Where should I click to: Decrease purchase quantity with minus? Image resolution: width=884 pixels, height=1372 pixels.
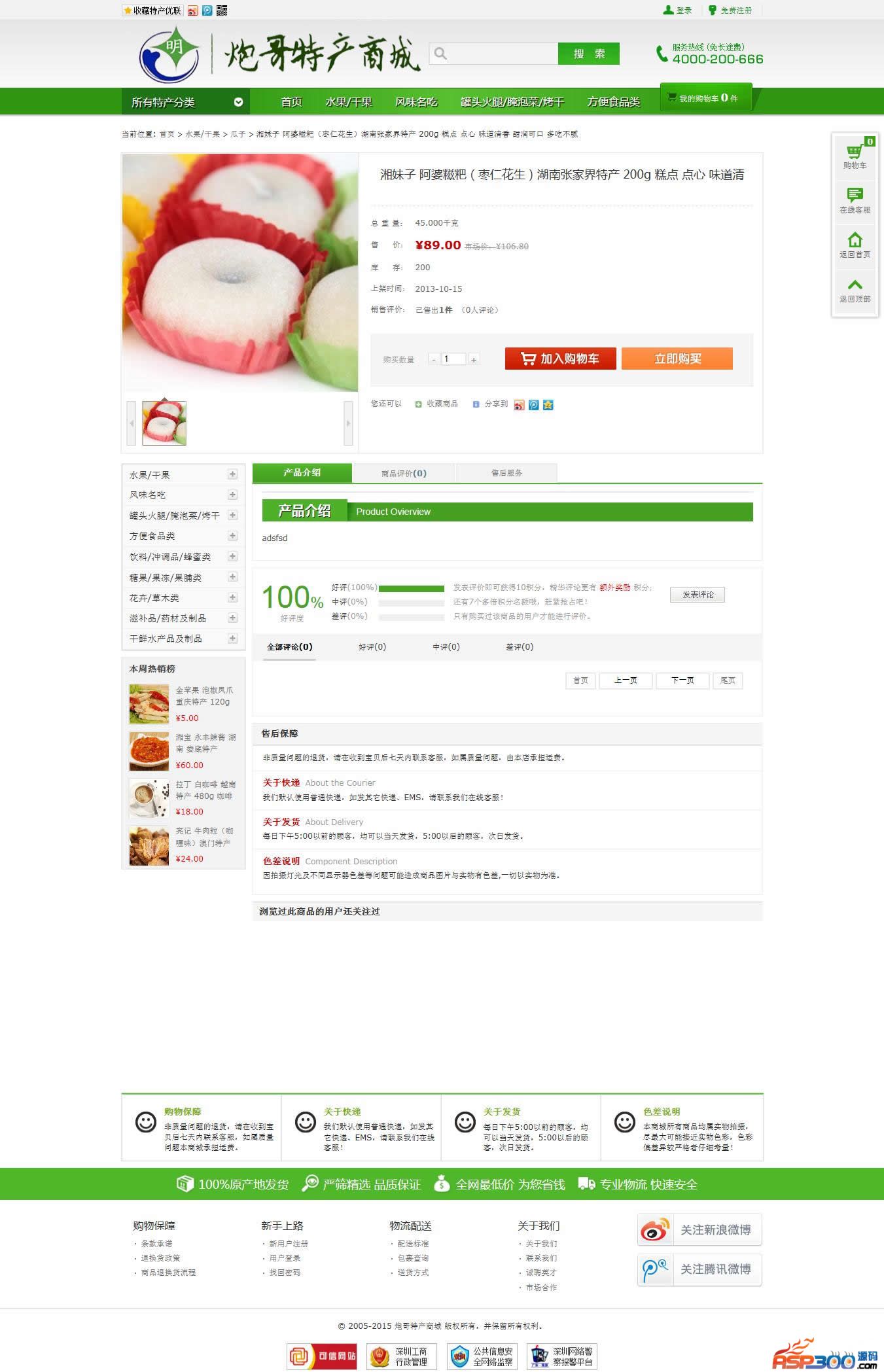[x=433, y=359]
